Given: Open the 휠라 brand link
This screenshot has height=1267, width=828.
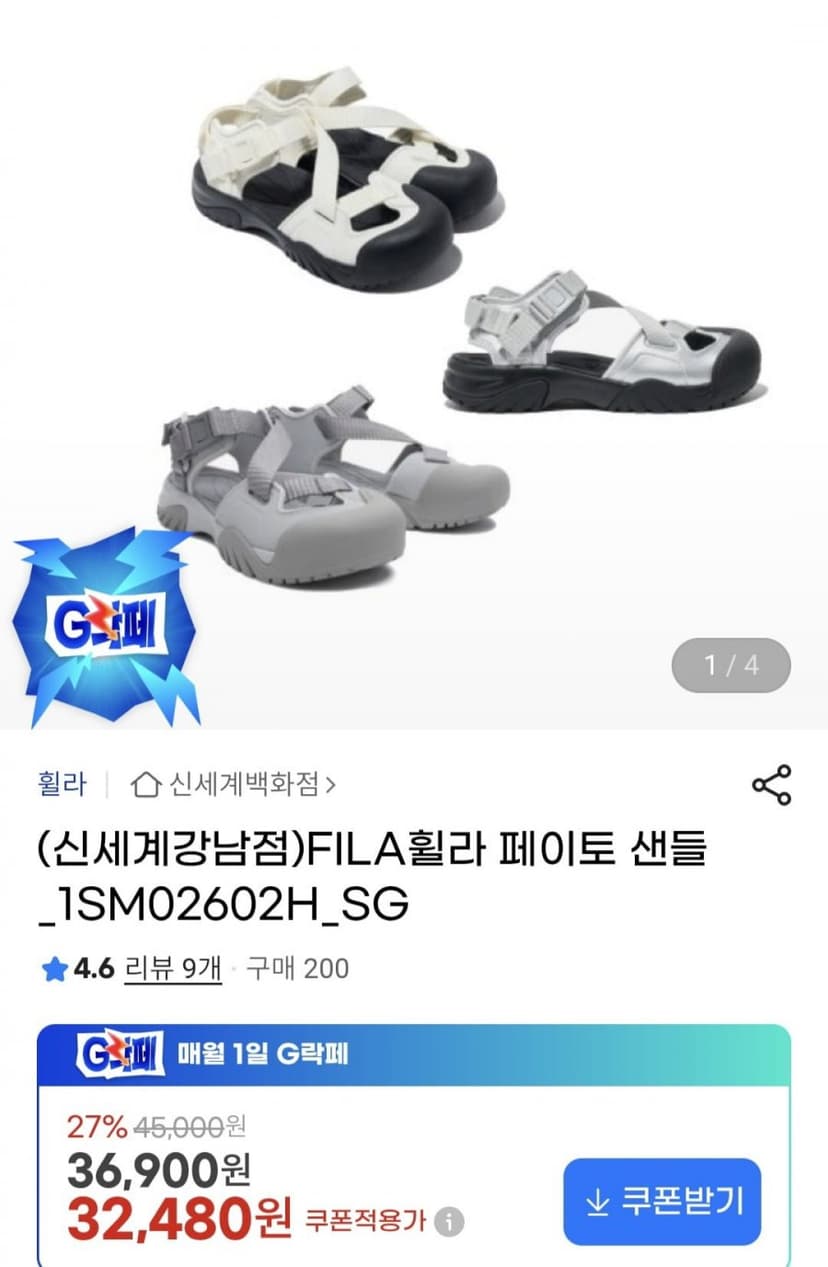Looking at the screenshot, I should point(62,784).
